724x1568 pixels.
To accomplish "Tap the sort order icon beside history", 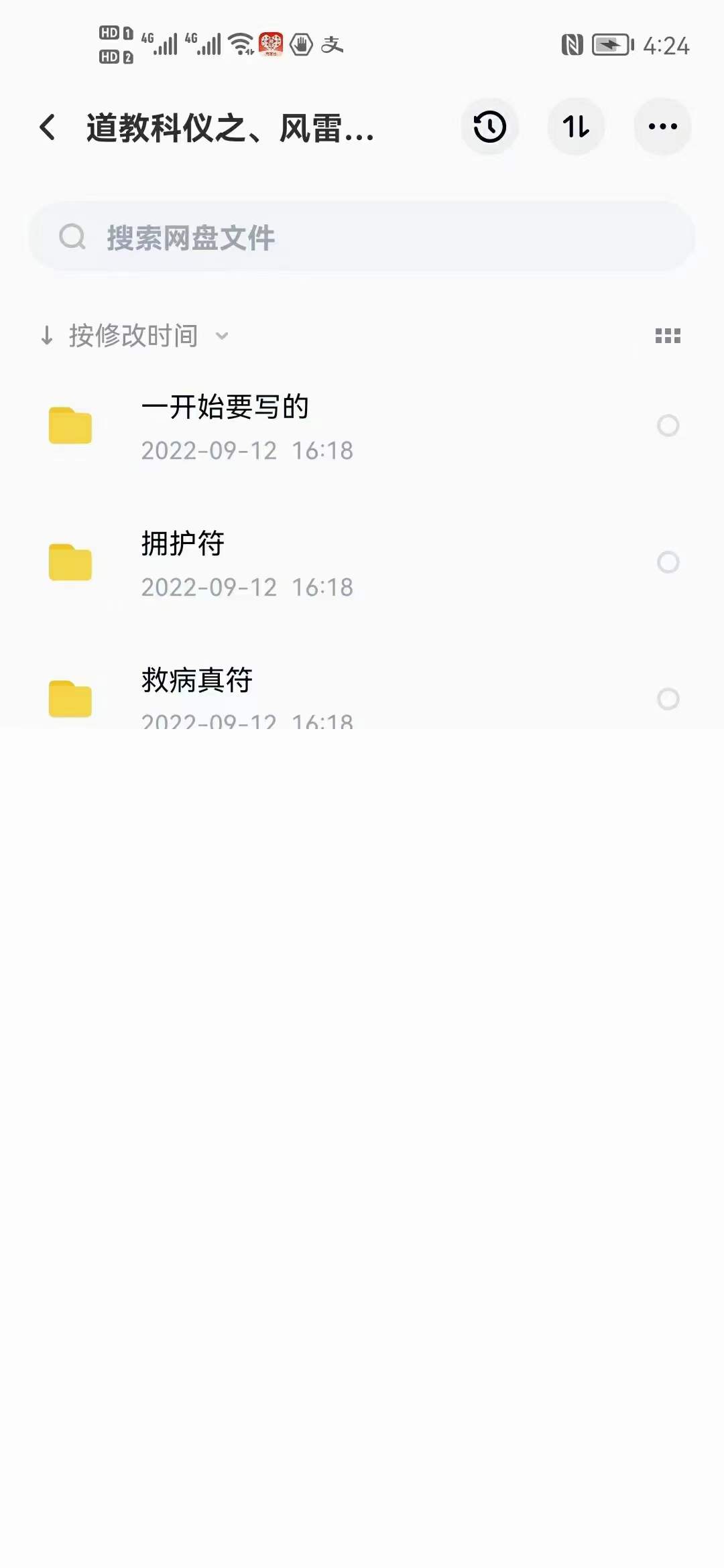I will pos(576,127).
